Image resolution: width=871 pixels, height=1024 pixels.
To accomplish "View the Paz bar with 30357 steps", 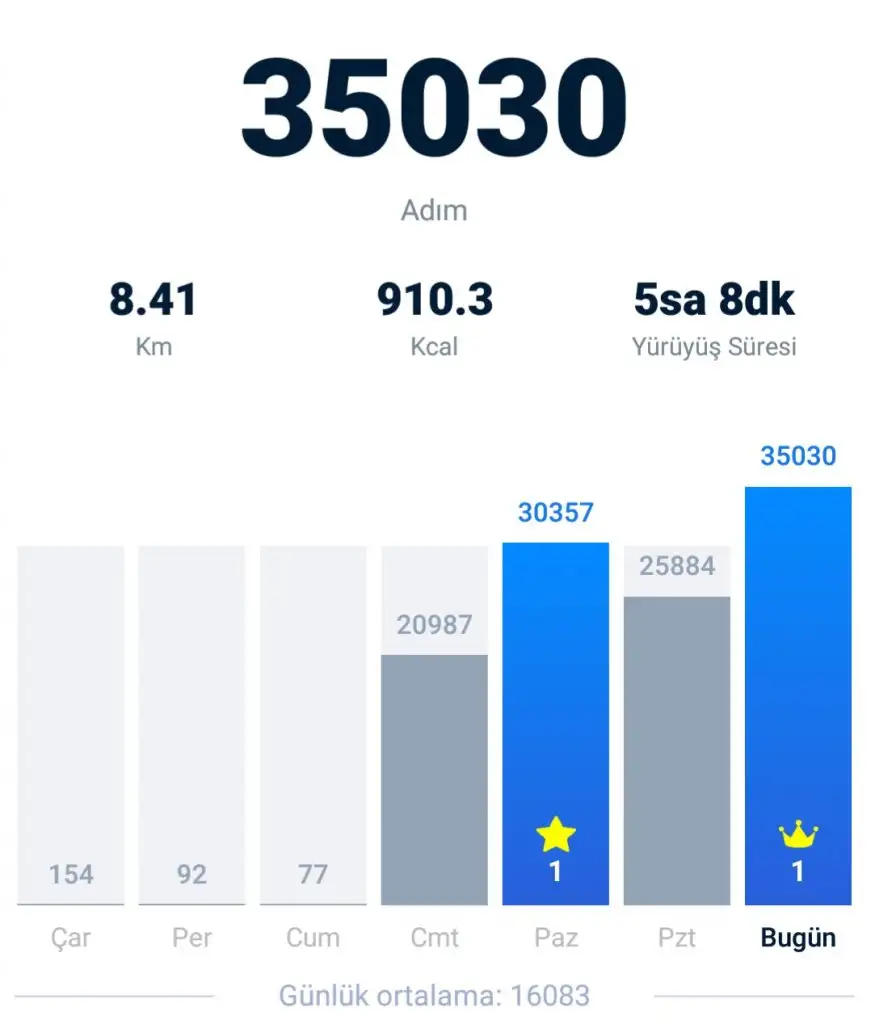I will pyautogui.click(x=555, y=723).
